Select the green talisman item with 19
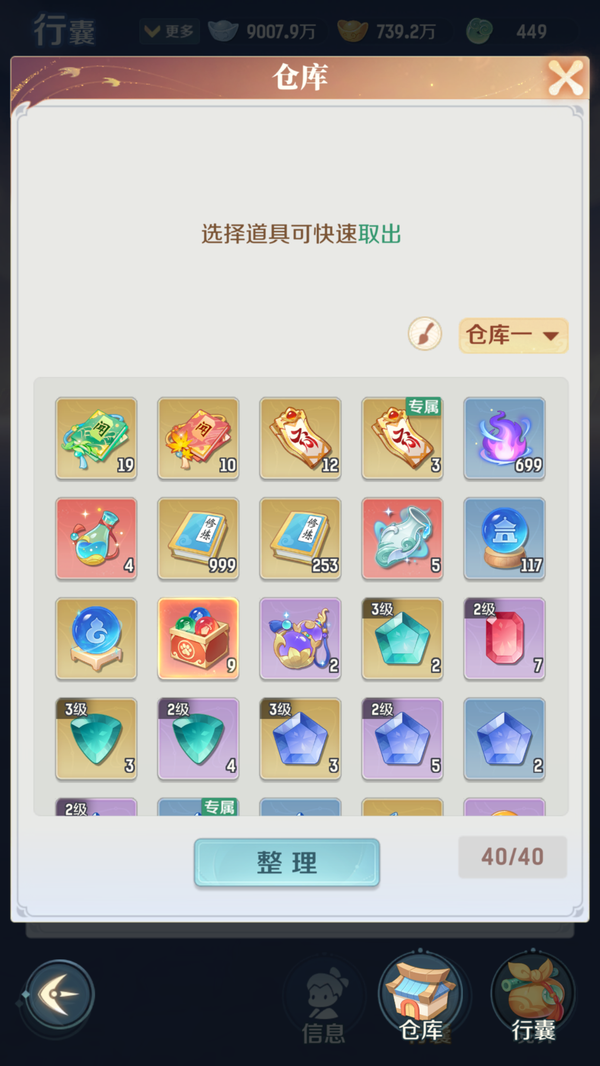600x1066 pixels. click(x=96, y=438)
